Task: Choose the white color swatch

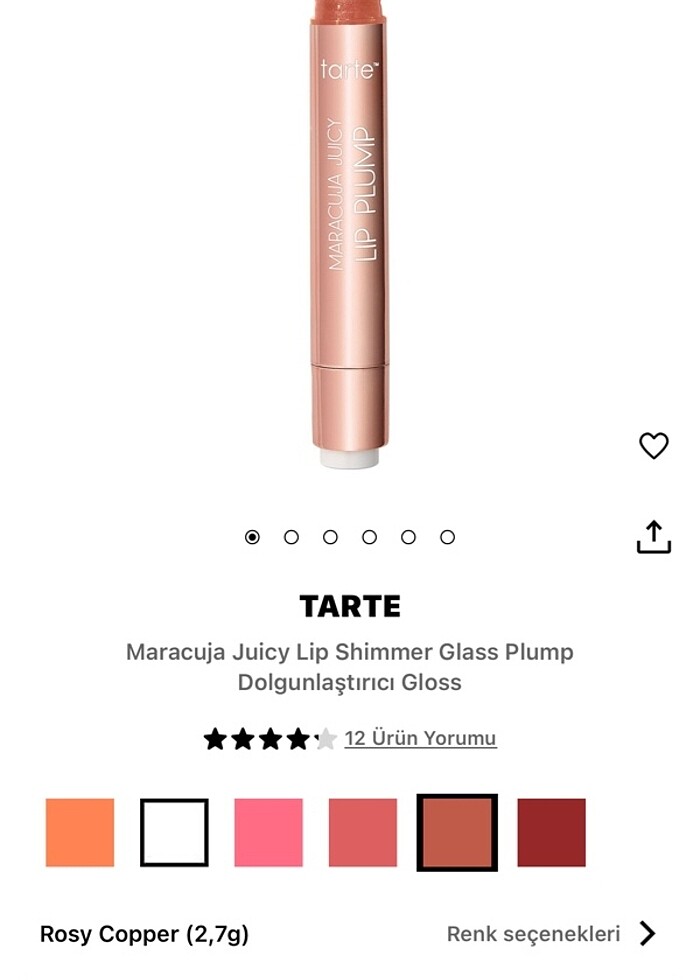Action: pyautogui.click(x=174, y=832)
